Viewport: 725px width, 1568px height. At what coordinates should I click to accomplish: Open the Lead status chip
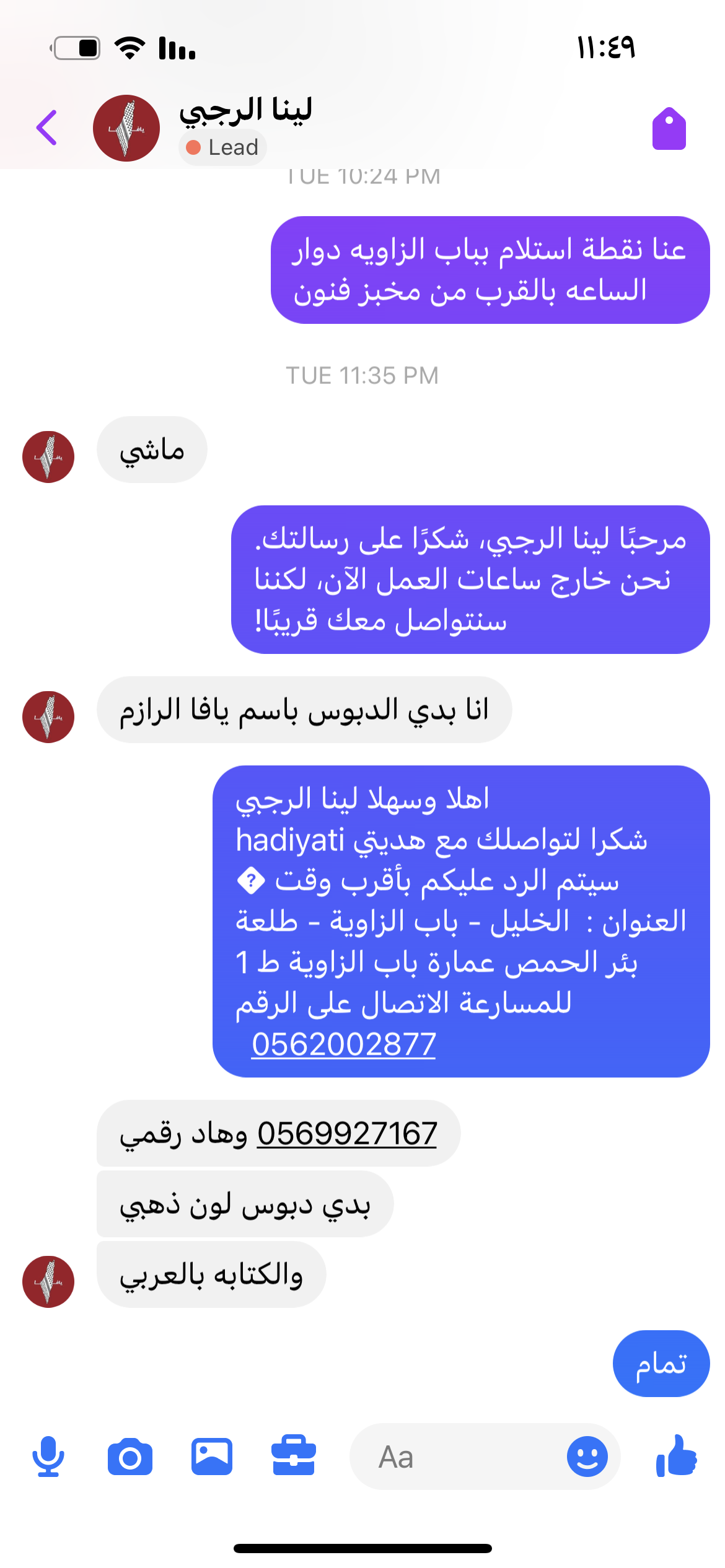[x=223, y=147]
